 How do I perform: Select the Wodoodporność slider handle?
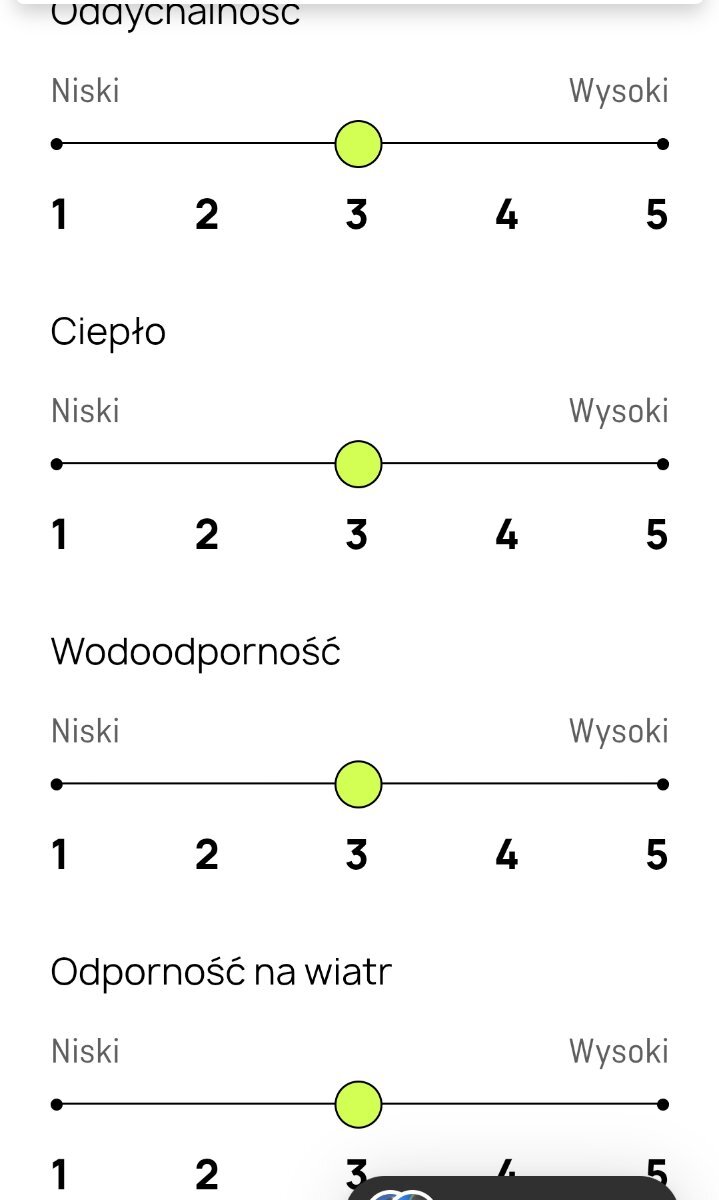(358, 784)
